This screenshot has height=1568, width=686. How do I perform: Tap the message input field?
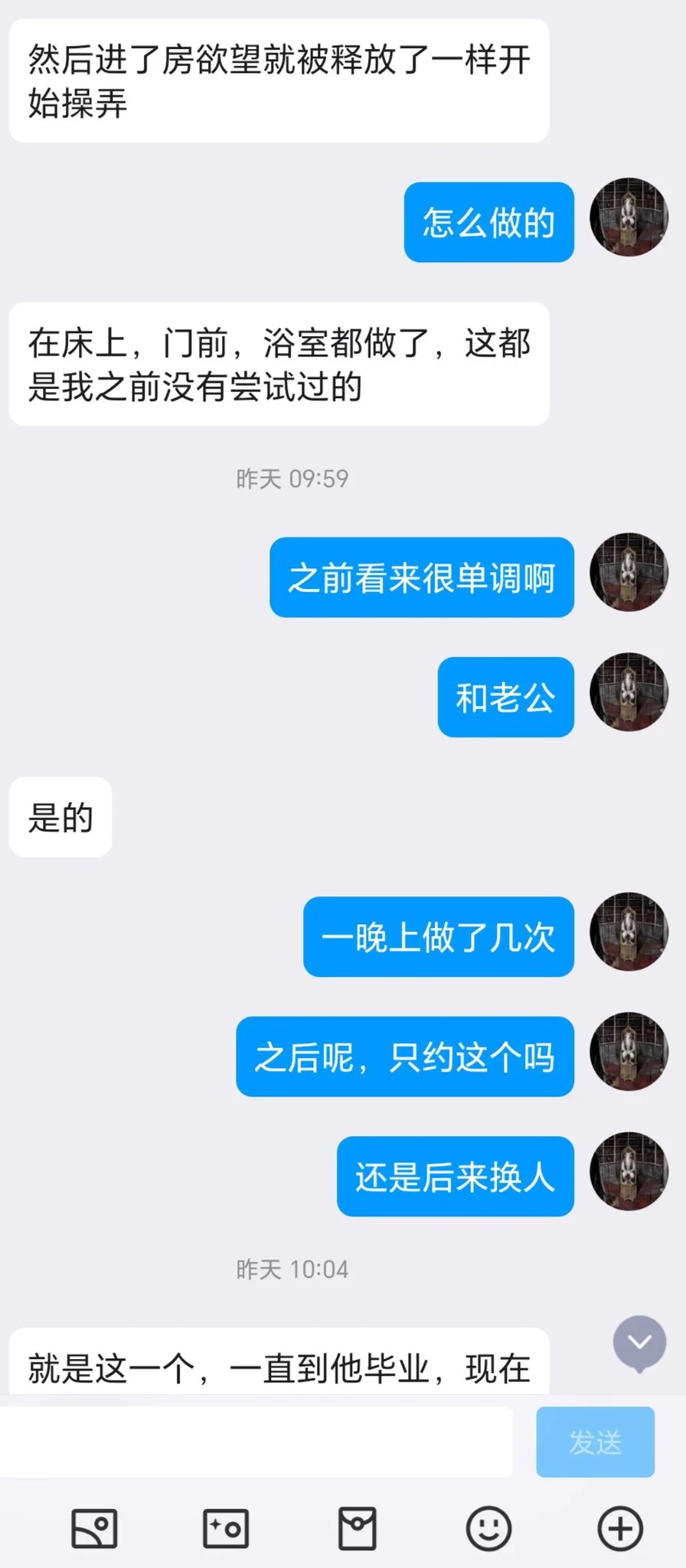[256, 1442]
